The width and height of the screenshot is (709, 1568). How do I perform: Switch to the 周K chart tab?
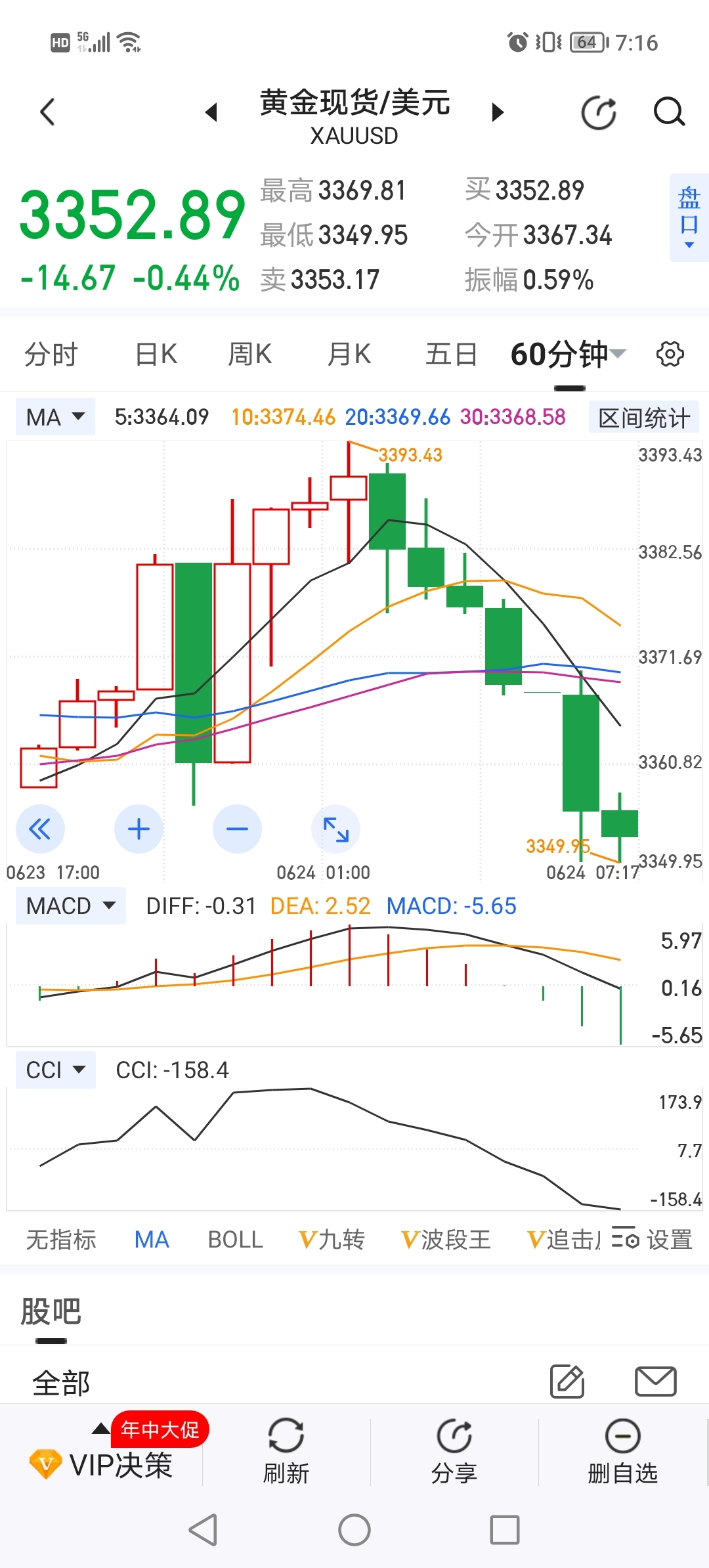[249, 355]
